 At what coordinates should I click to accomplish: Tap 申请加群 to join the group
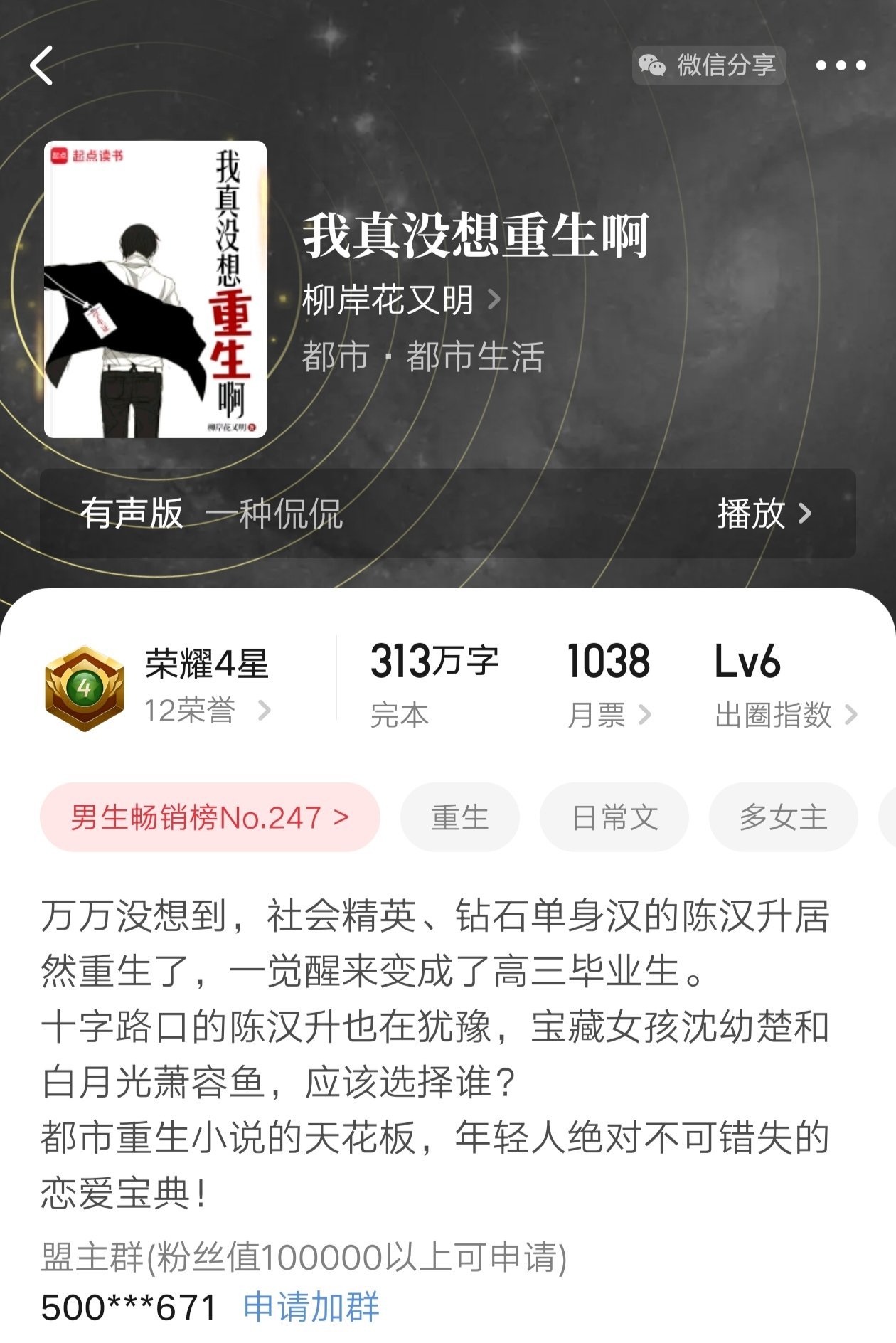311,1307
